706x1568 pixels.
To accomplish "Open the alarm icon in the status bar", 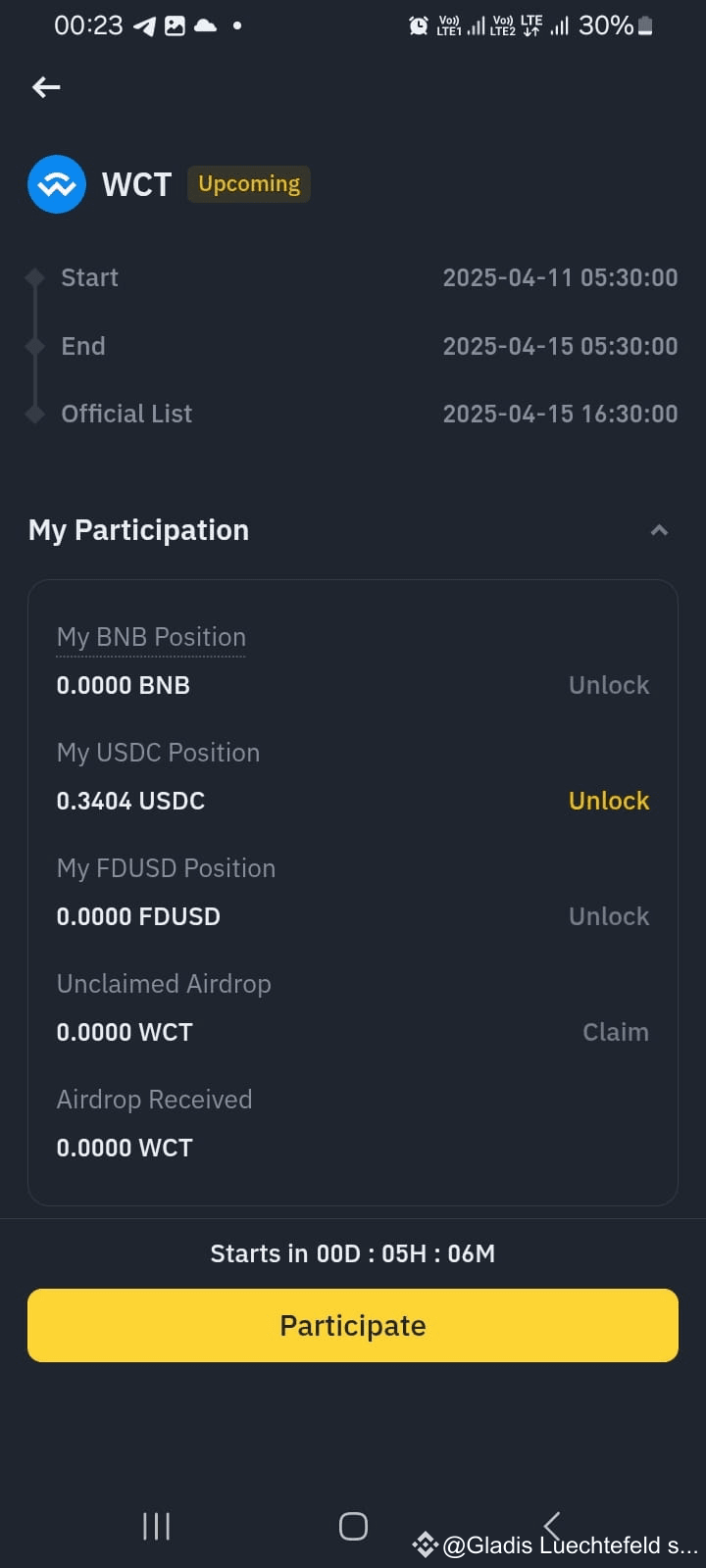I will 419,25.
